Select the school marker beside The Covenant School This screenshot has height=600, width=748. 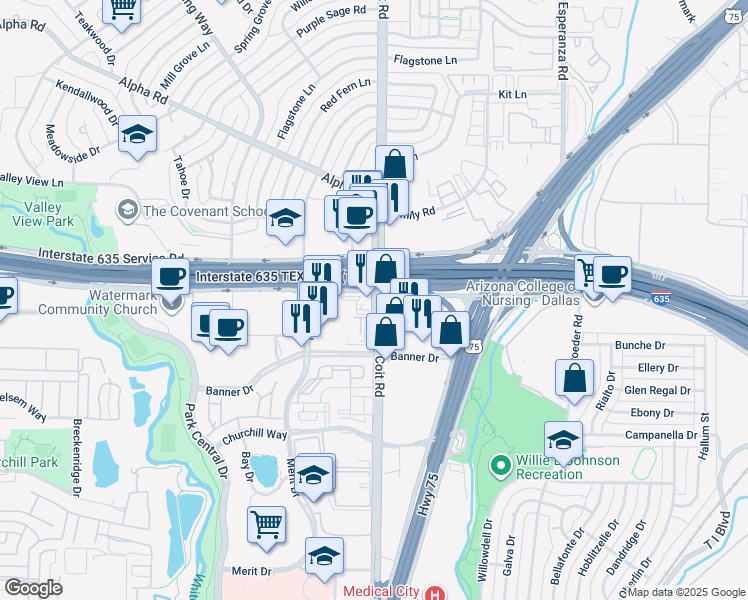(x=285, y=219)
